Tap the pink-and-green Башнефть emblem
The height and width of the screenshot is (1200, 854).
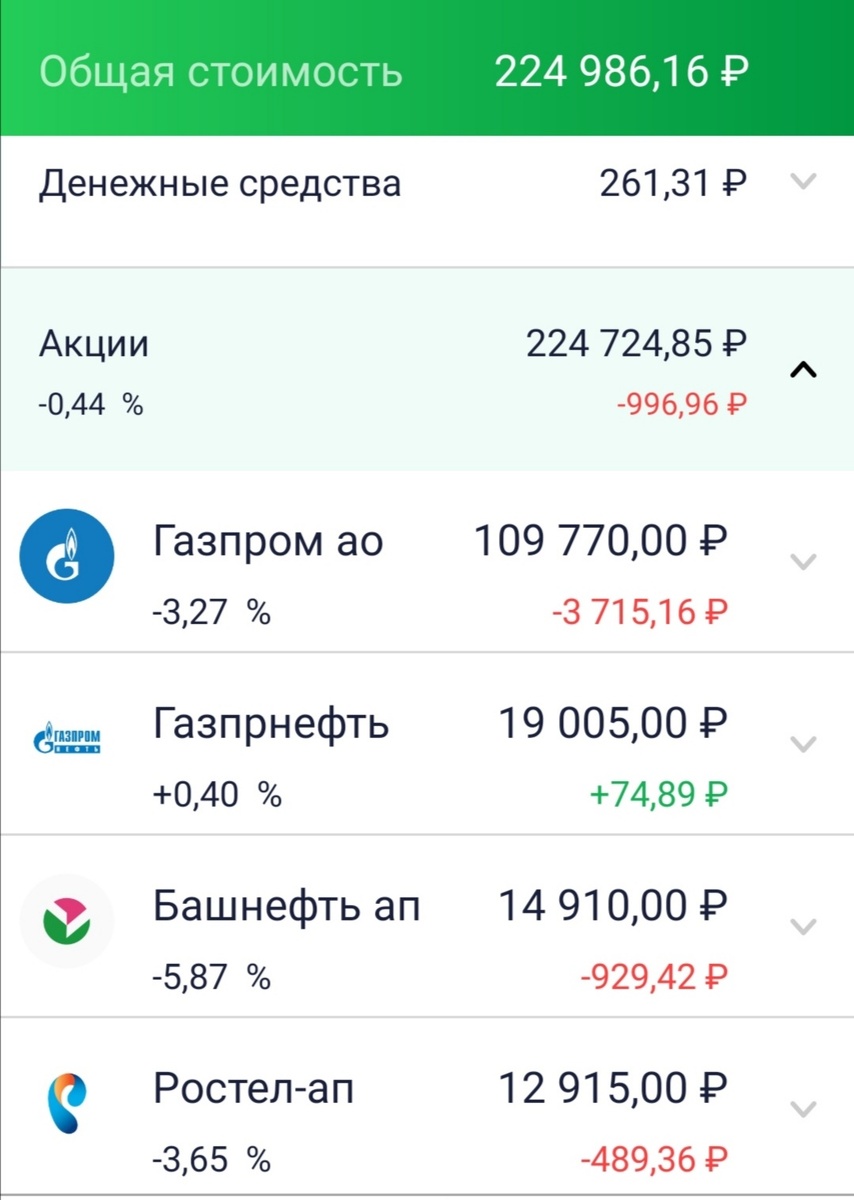point(67,920)
